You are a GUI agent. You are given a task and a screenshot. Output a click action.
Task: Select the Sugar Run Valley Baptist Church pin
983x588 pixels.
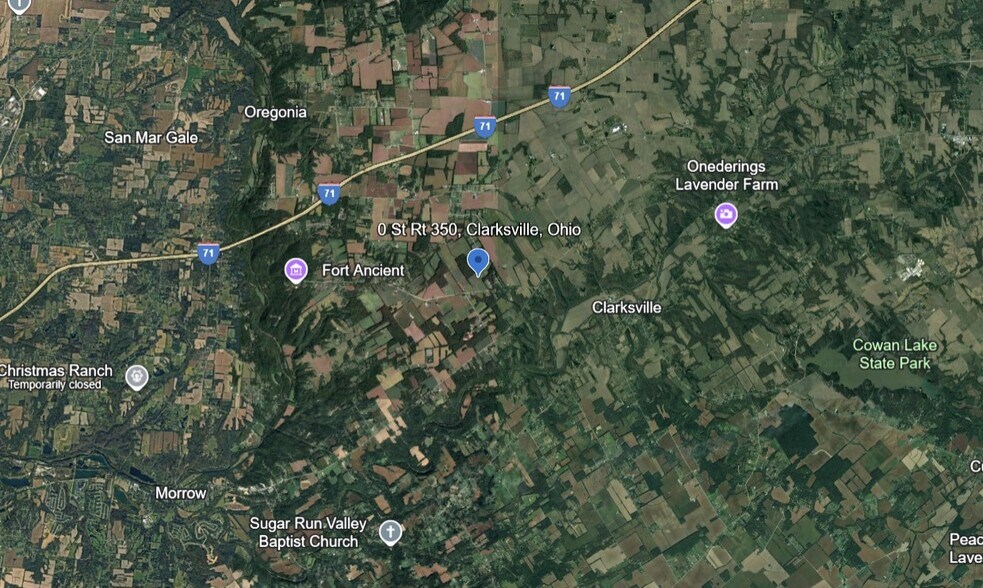(x=391, y=532)
